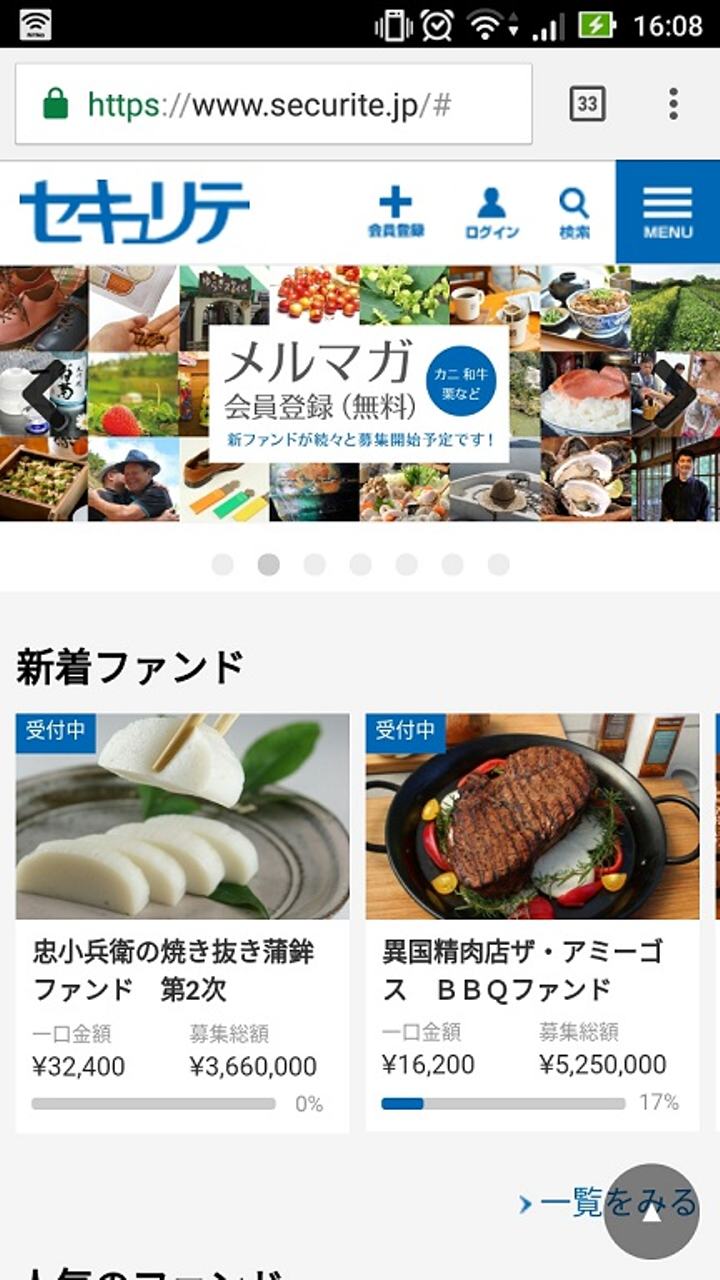Show the next carousel banner
The height and width of the screenshot is (1280, 720).
[675, 393]
